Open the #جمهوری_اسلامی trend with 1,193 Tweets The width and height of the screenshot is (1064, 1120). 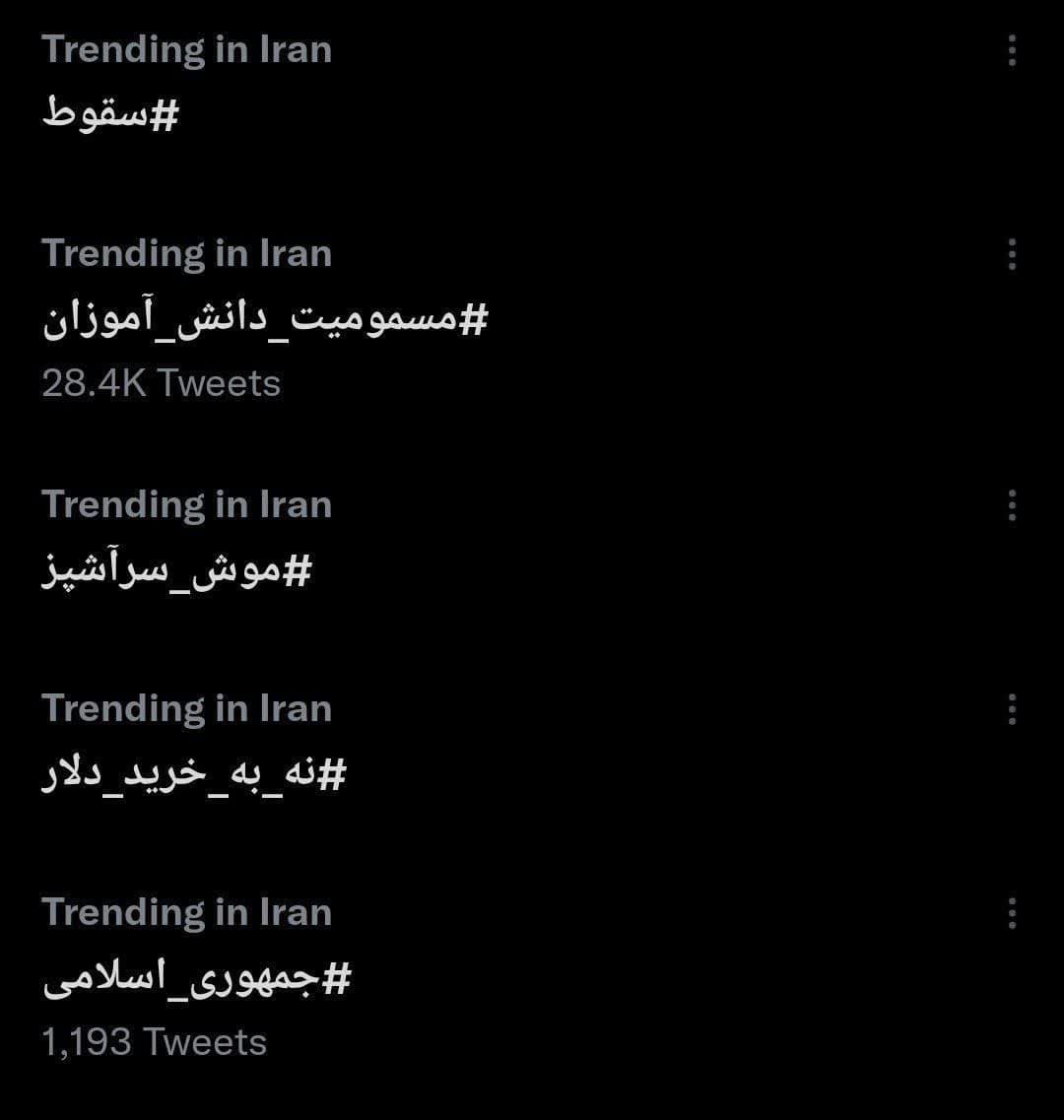(x=197, y=977)
